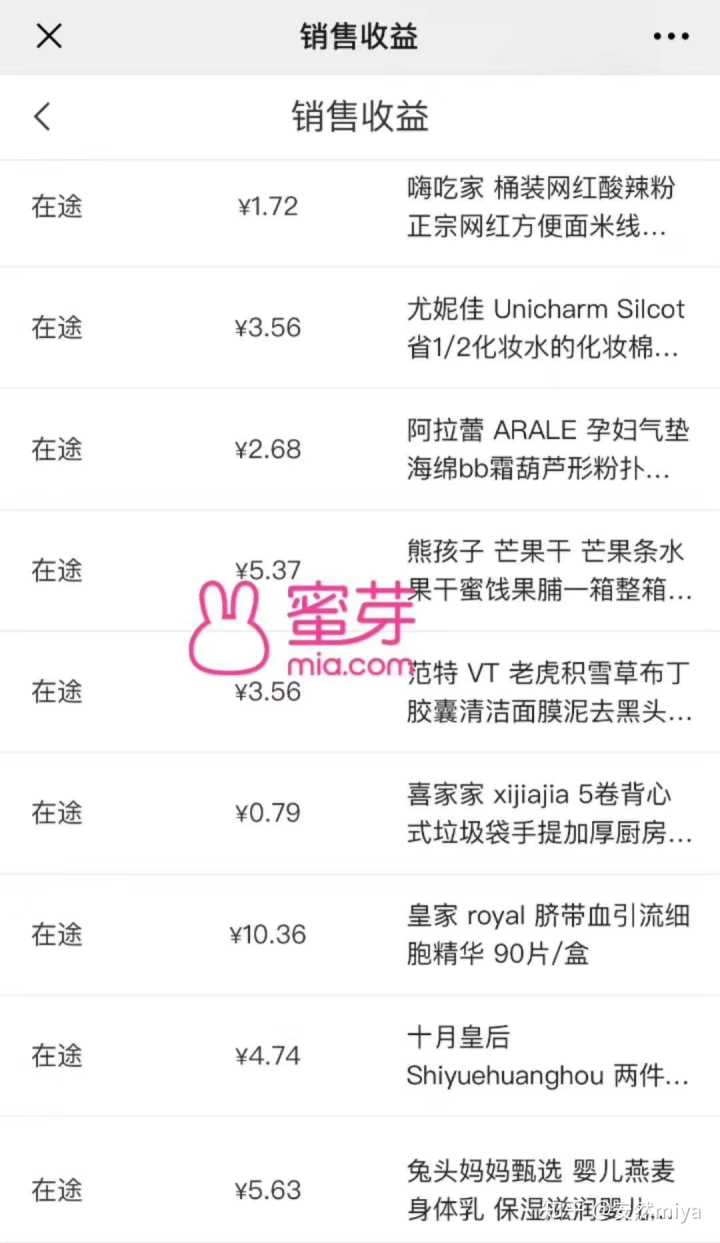
Task: Go back using the back arrow
Action: coord(42,117)
